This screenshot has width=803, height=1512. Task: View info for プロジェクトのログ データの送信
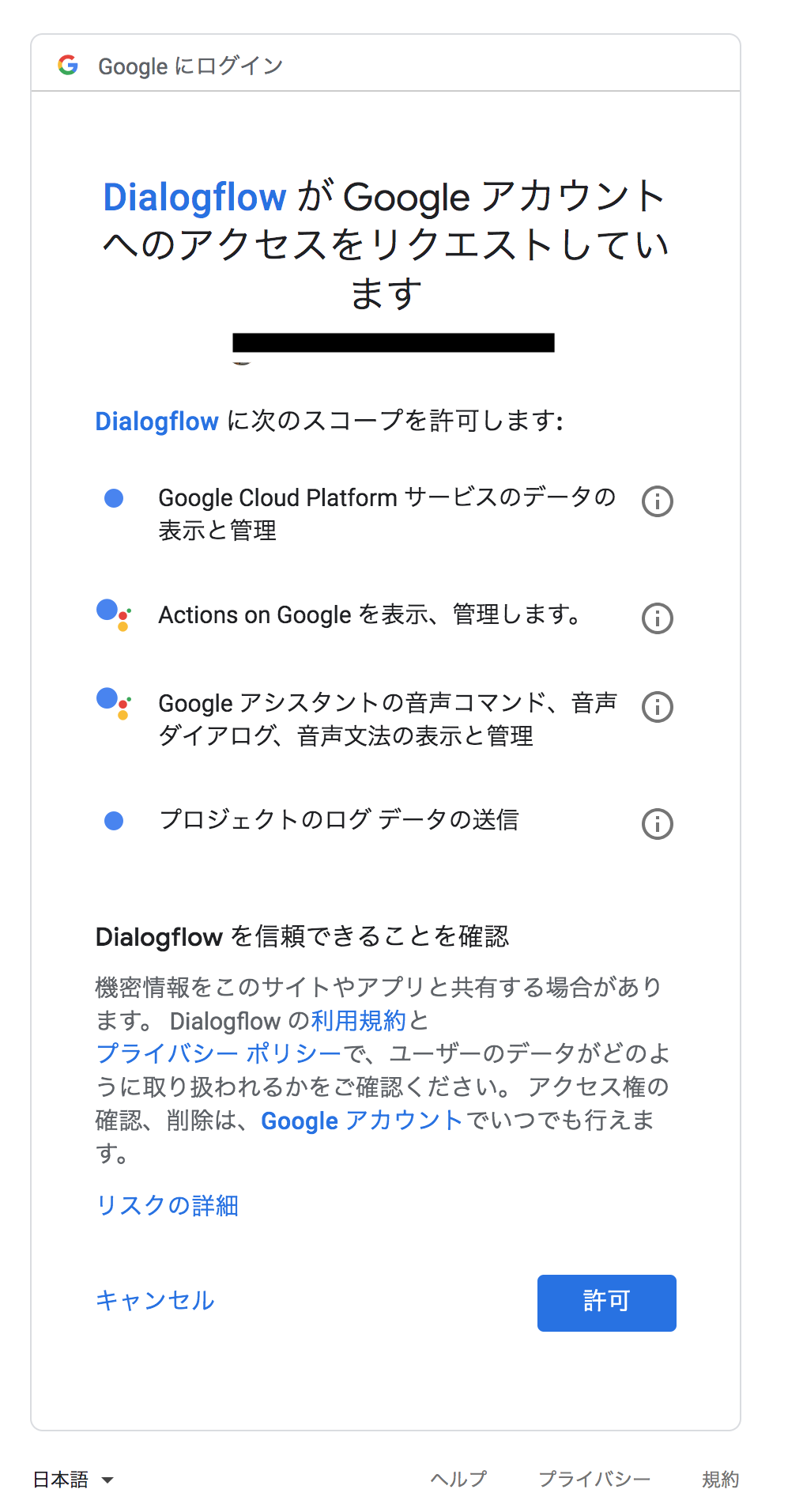(x=657, y=823)
